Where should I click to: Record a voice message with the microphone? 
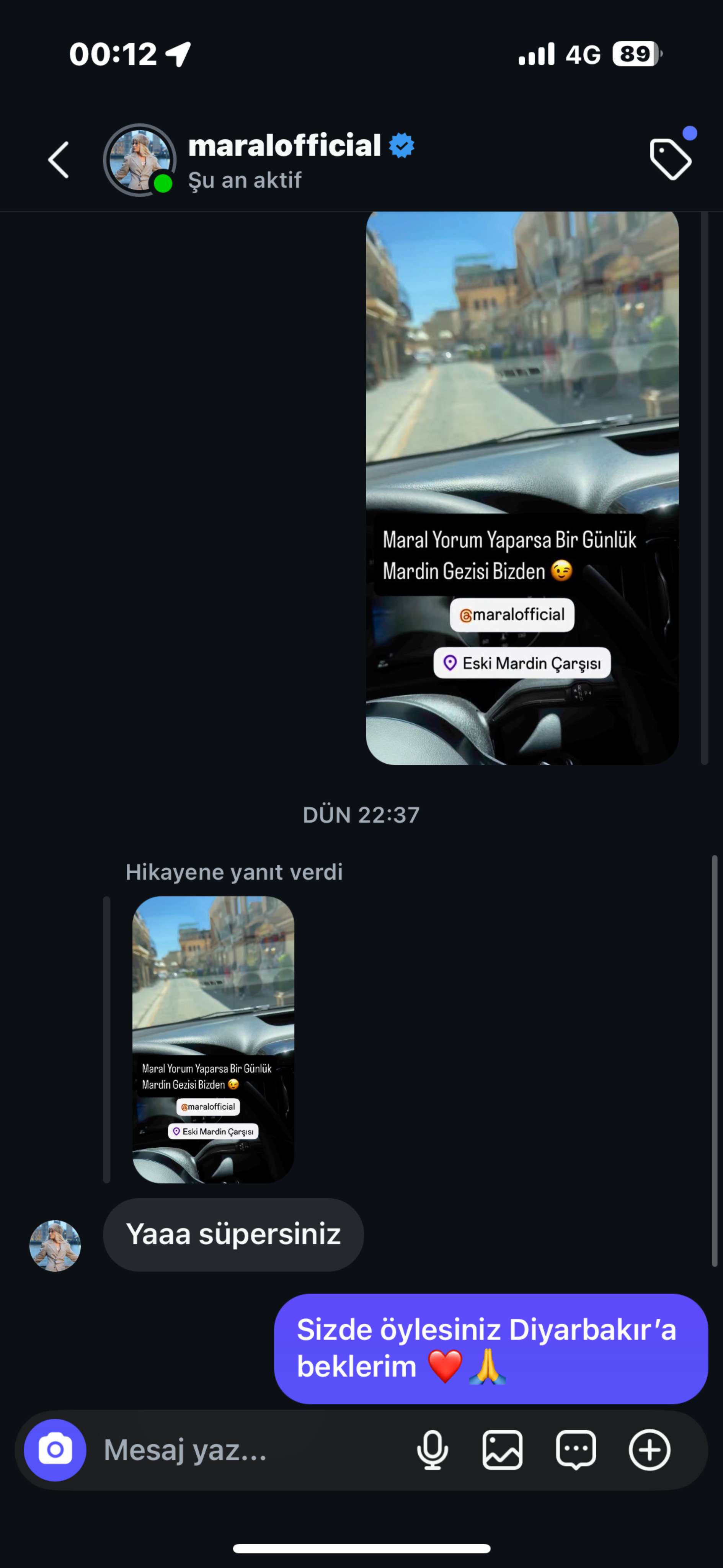pyautogui.click(x=432, y=1450)
